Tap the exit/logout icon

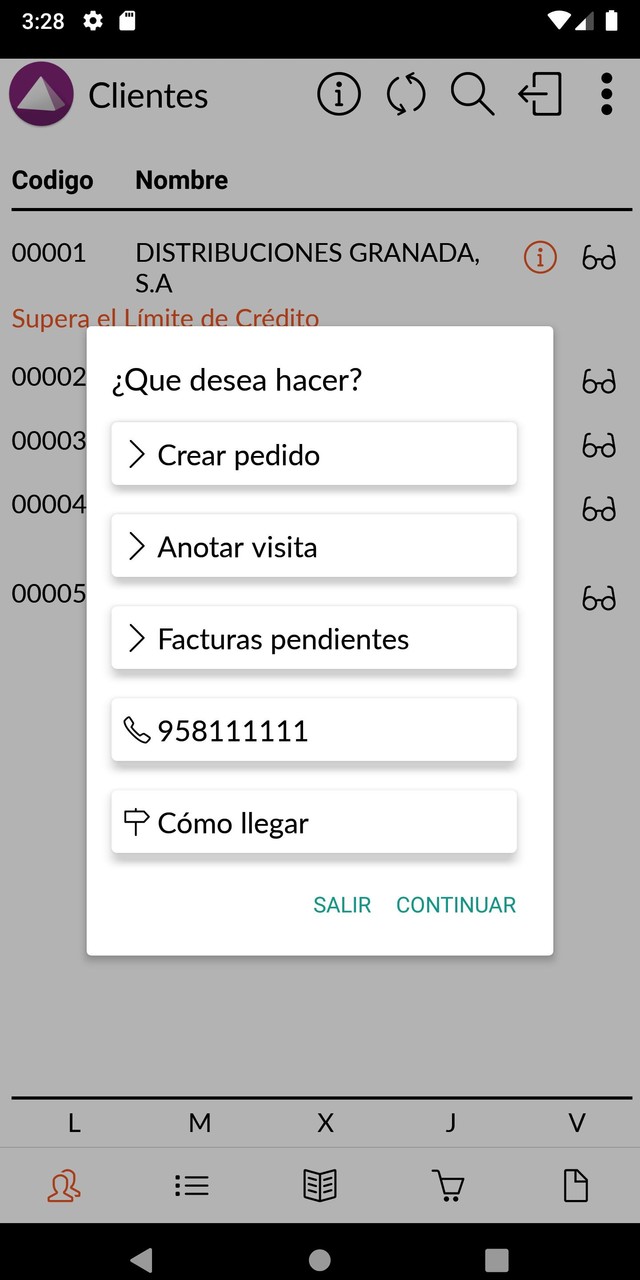tap(540, 95)
